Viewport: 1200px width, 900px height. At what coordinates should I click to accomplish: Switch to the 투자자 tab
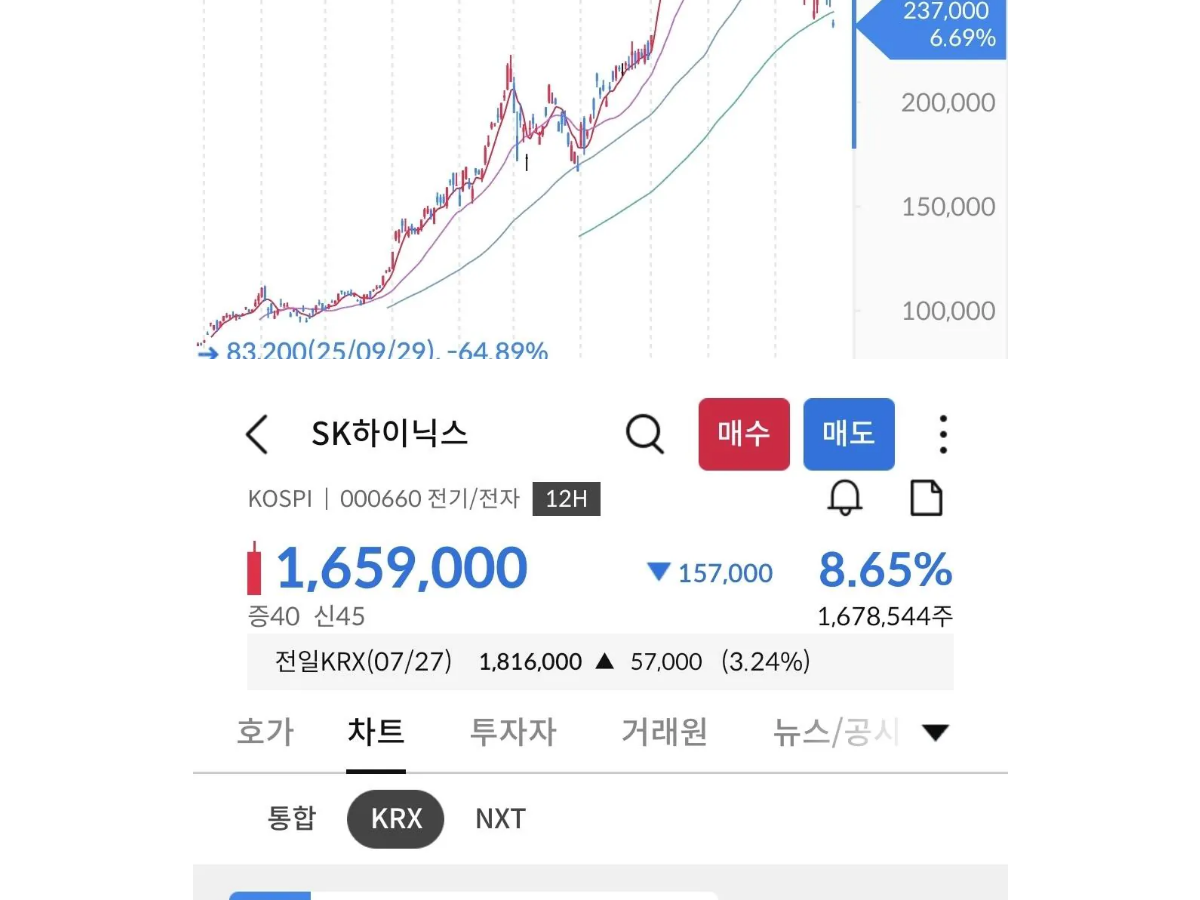(x=513, y=732)
